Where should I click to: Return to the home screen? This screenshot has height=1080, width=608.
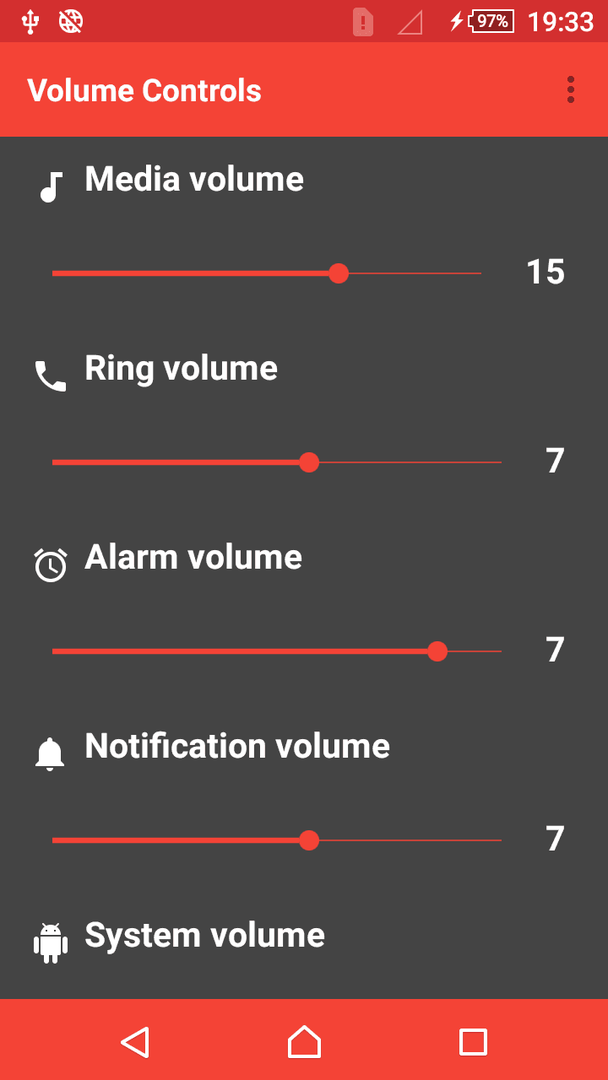pyautogui.click(x=304, y=1041)
